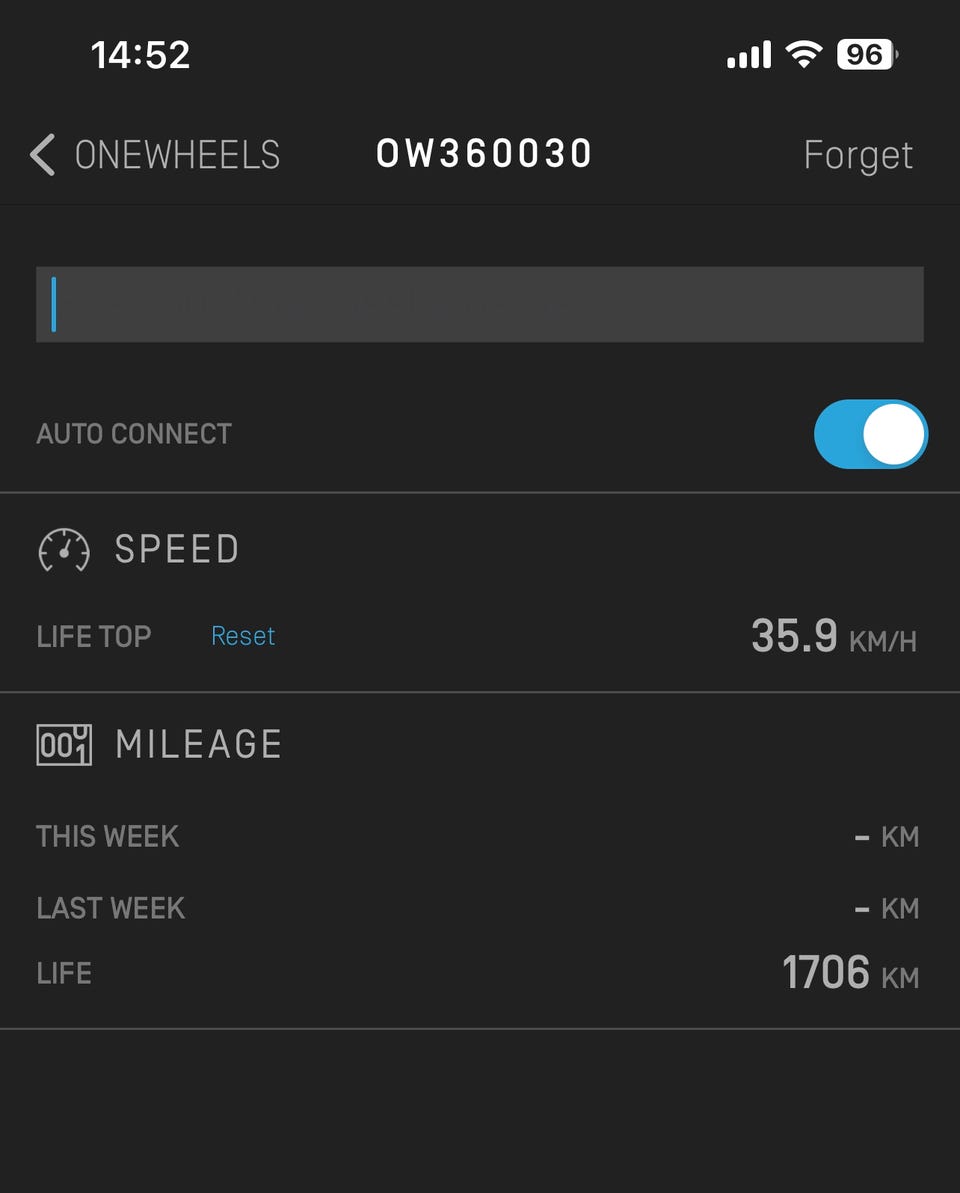Image resolution: width=960 pixels, height=1193 pixels.
Task: Focus the board name text field
Action: pos(480,304)
